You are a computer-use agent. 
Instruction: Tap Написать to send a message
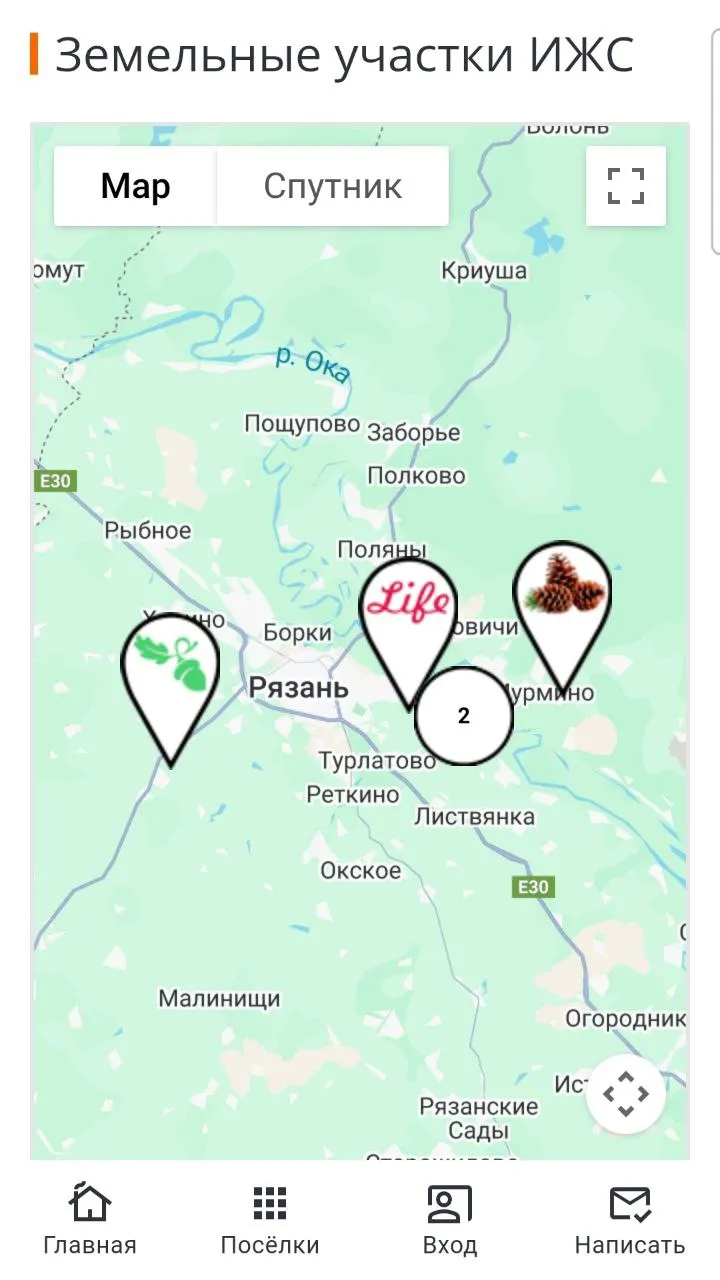(630, 1219)
